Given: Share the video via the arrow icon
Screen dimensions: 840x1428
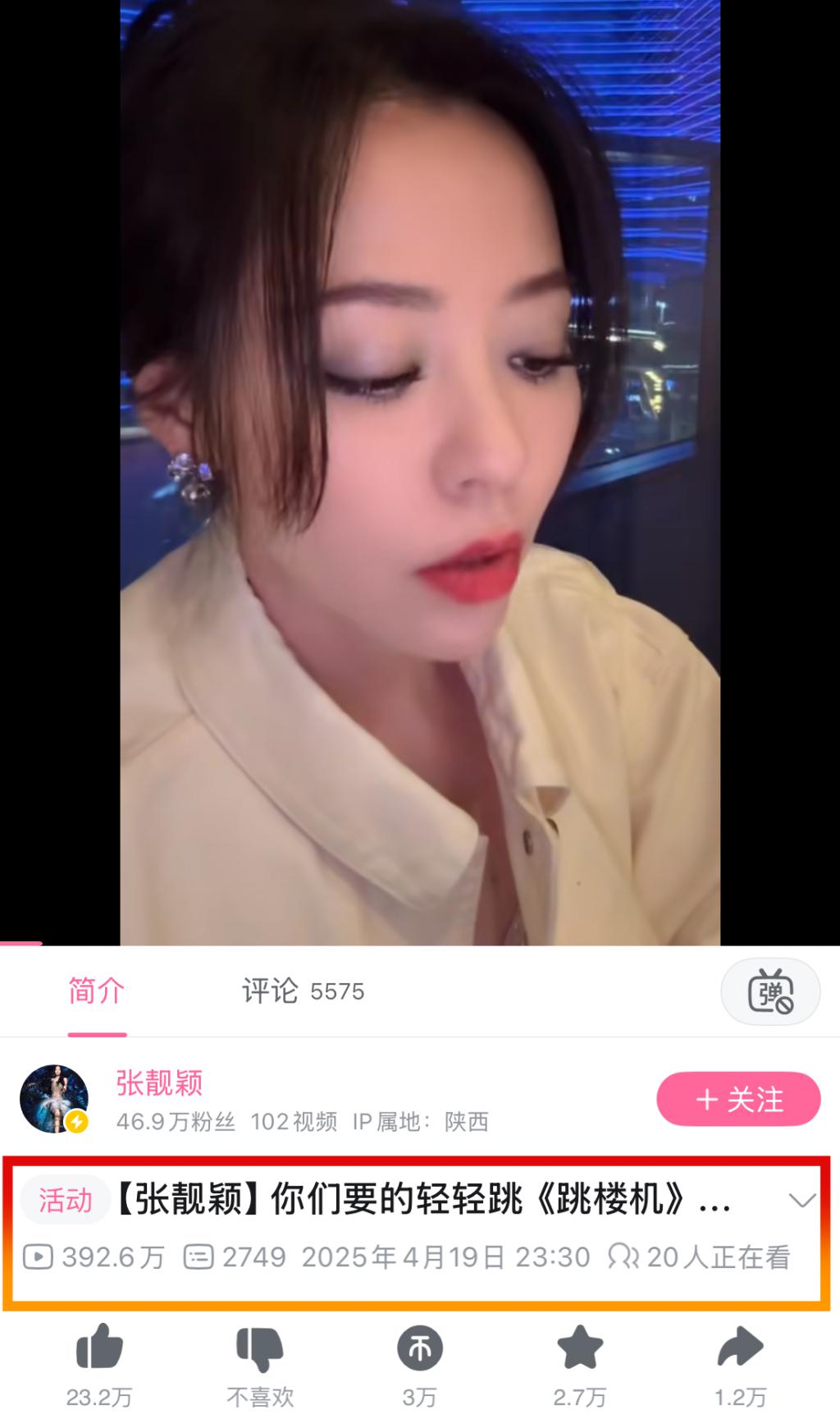Looking at the screenshot, I should click(740, 1347).
